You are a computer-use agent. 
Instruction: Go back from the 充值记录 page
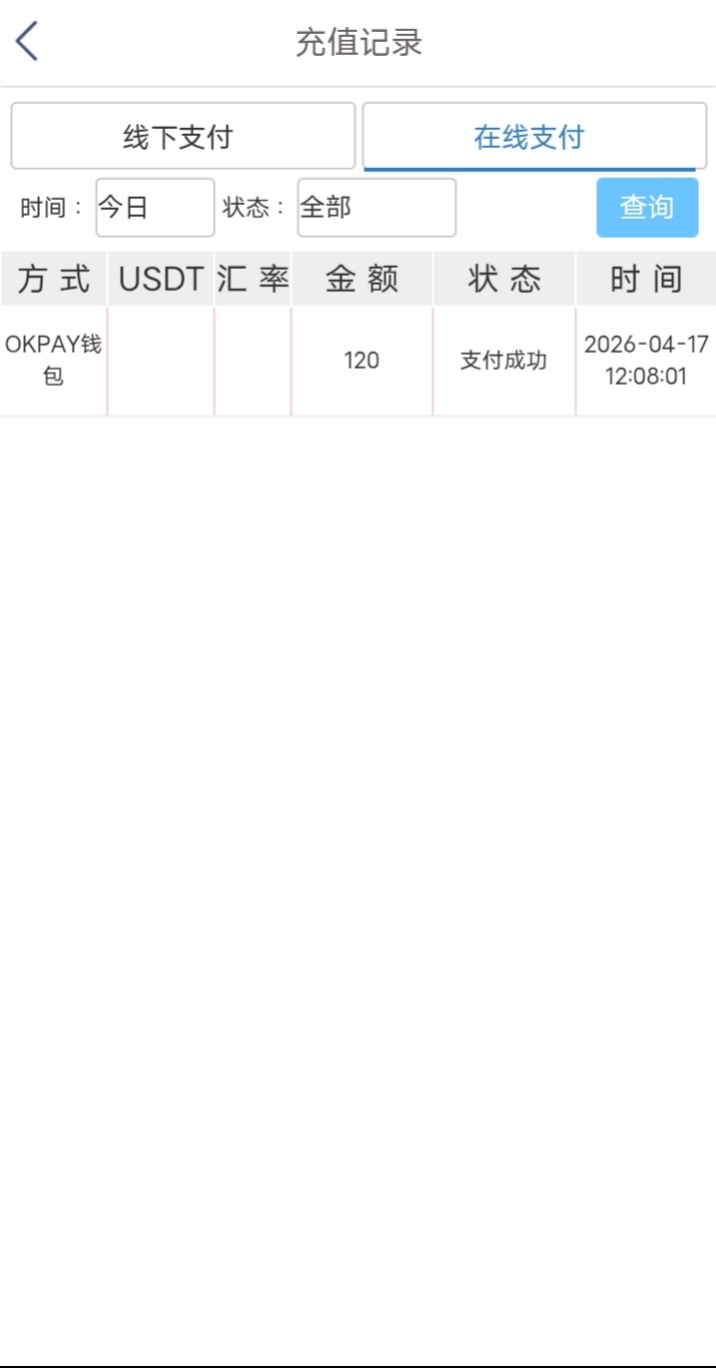click(x=27, y=42)
